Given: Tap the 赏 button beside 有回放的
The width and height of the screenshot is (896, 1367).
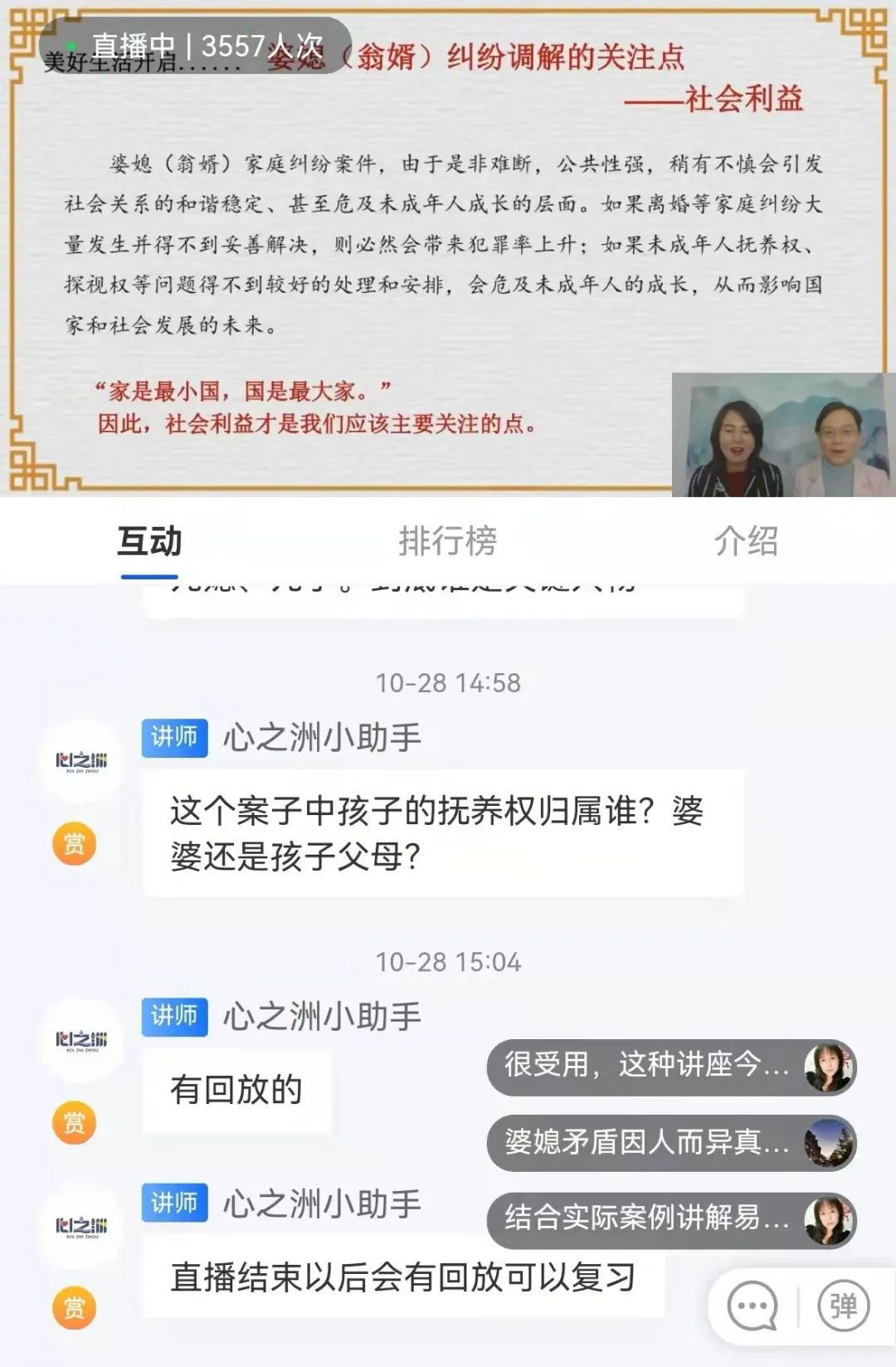Looking at the screenshot, I should point(75,1123).
